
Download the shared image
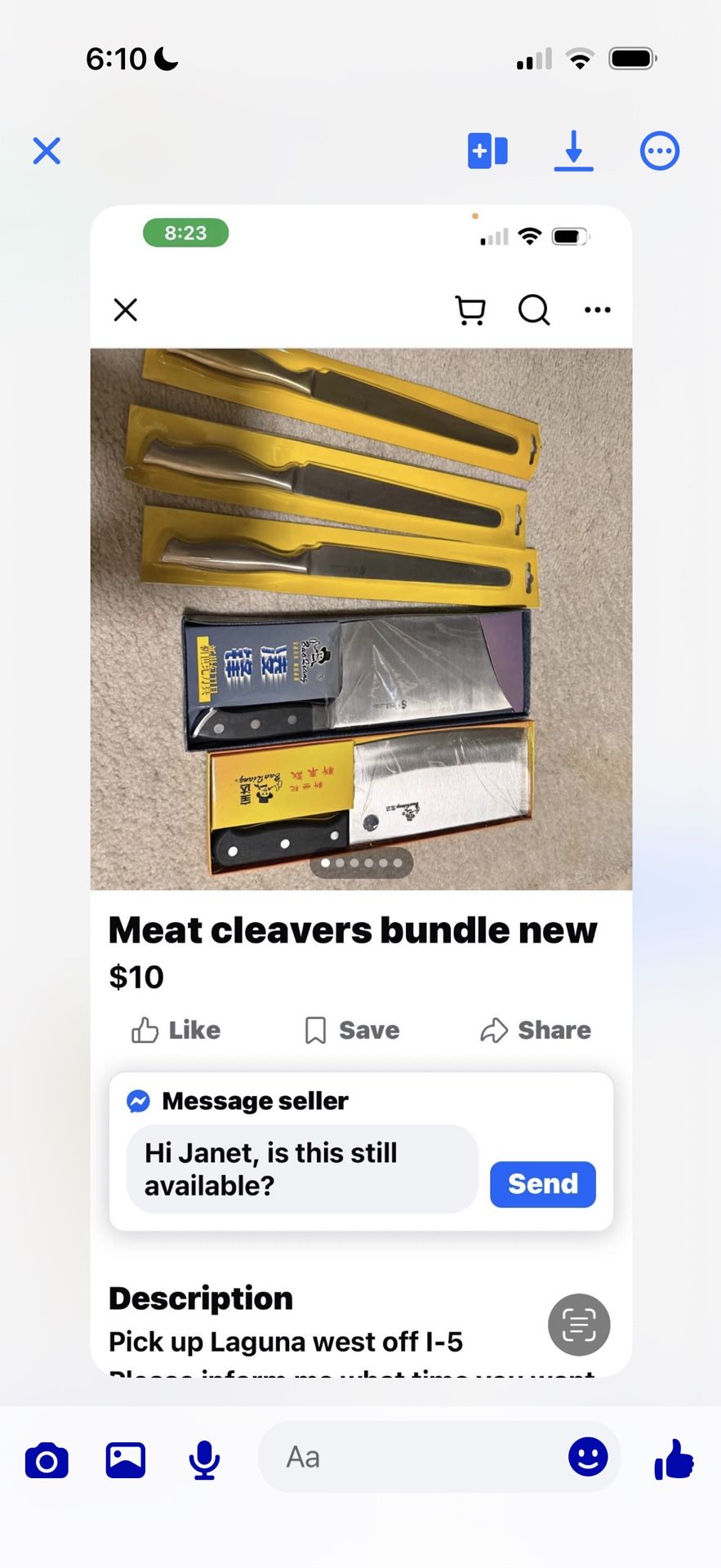pos(574,150)
